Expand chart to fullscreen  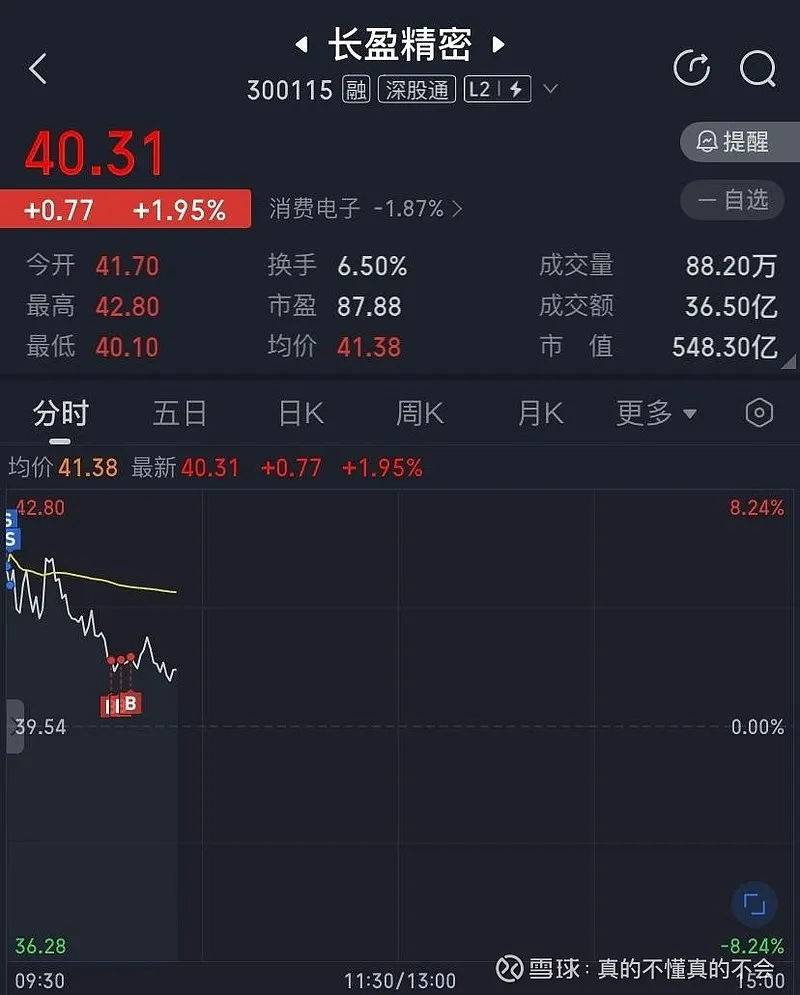click(754, 906)
